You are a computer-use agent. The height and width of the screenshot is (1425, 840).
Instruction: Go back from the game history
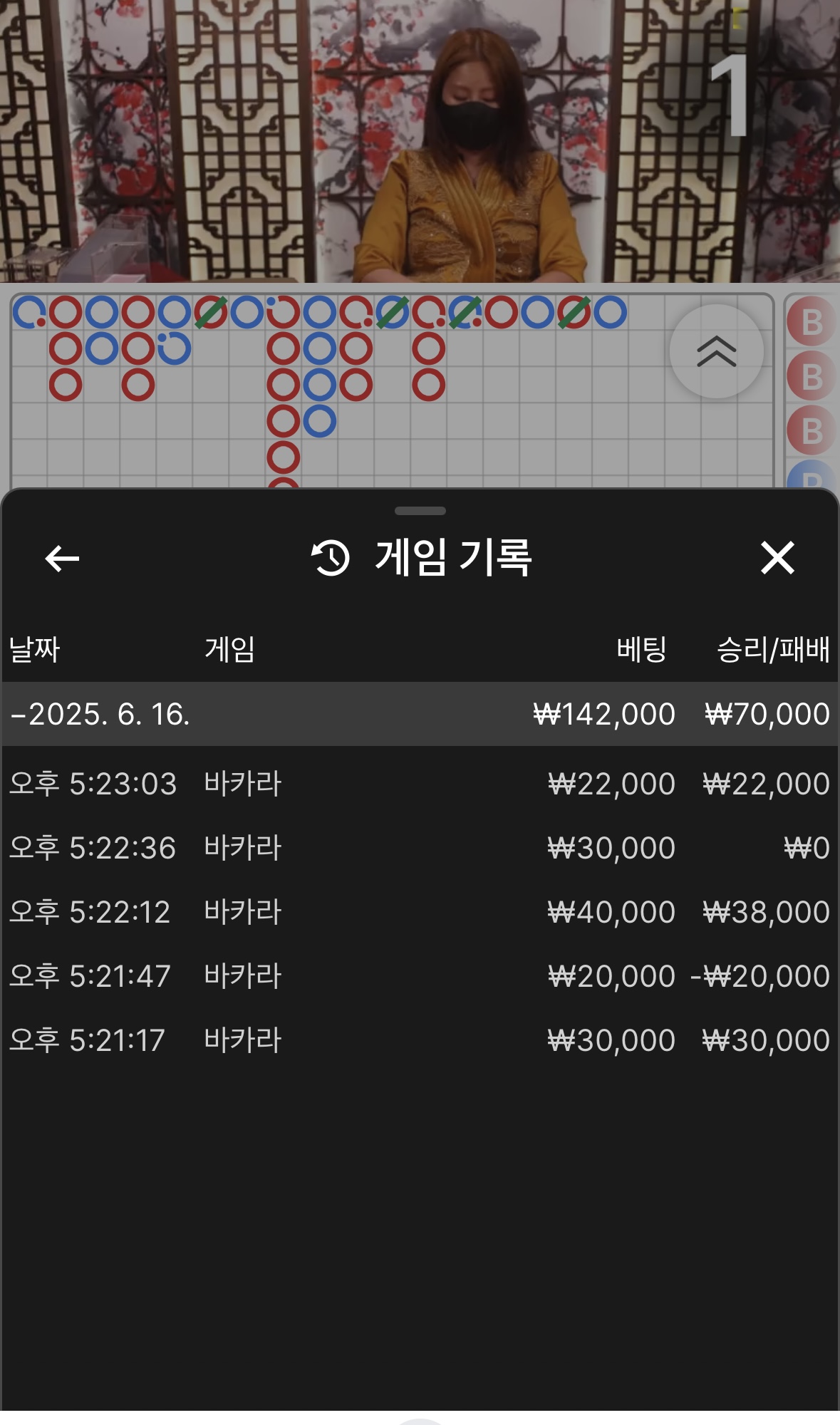coord(62,558)
